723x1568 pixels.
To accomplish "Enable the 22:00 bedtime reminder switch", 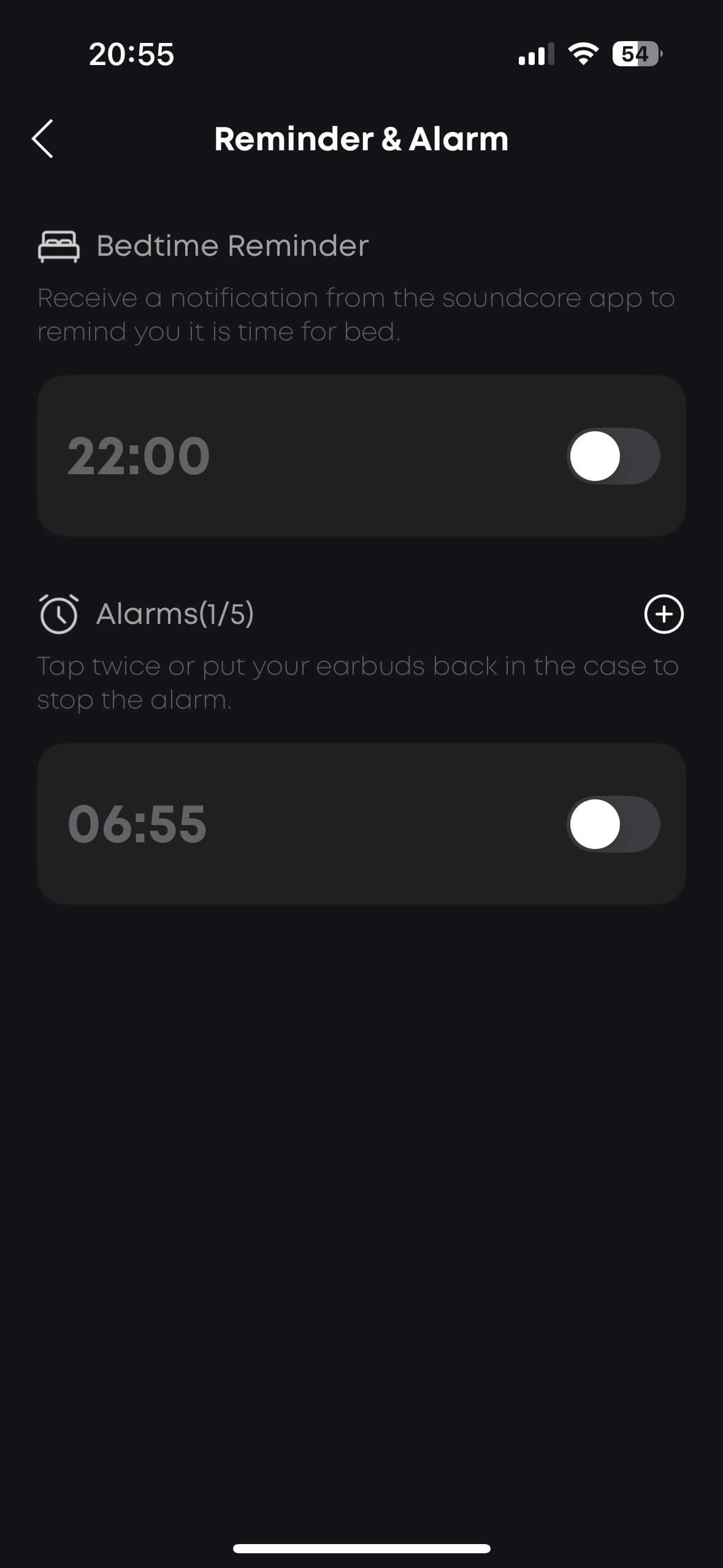I will (x=613, y=456).
